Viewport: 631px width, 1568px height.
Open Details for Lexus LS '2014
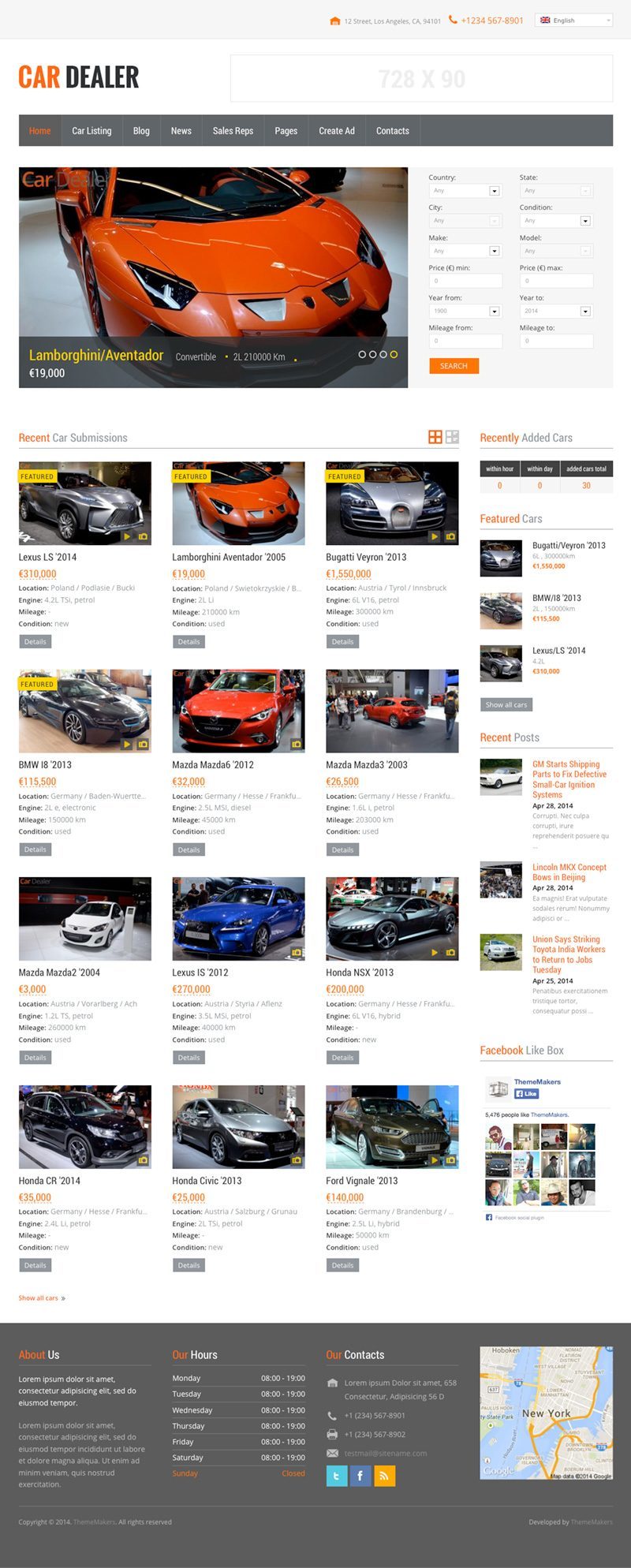[x=35, y=642]
